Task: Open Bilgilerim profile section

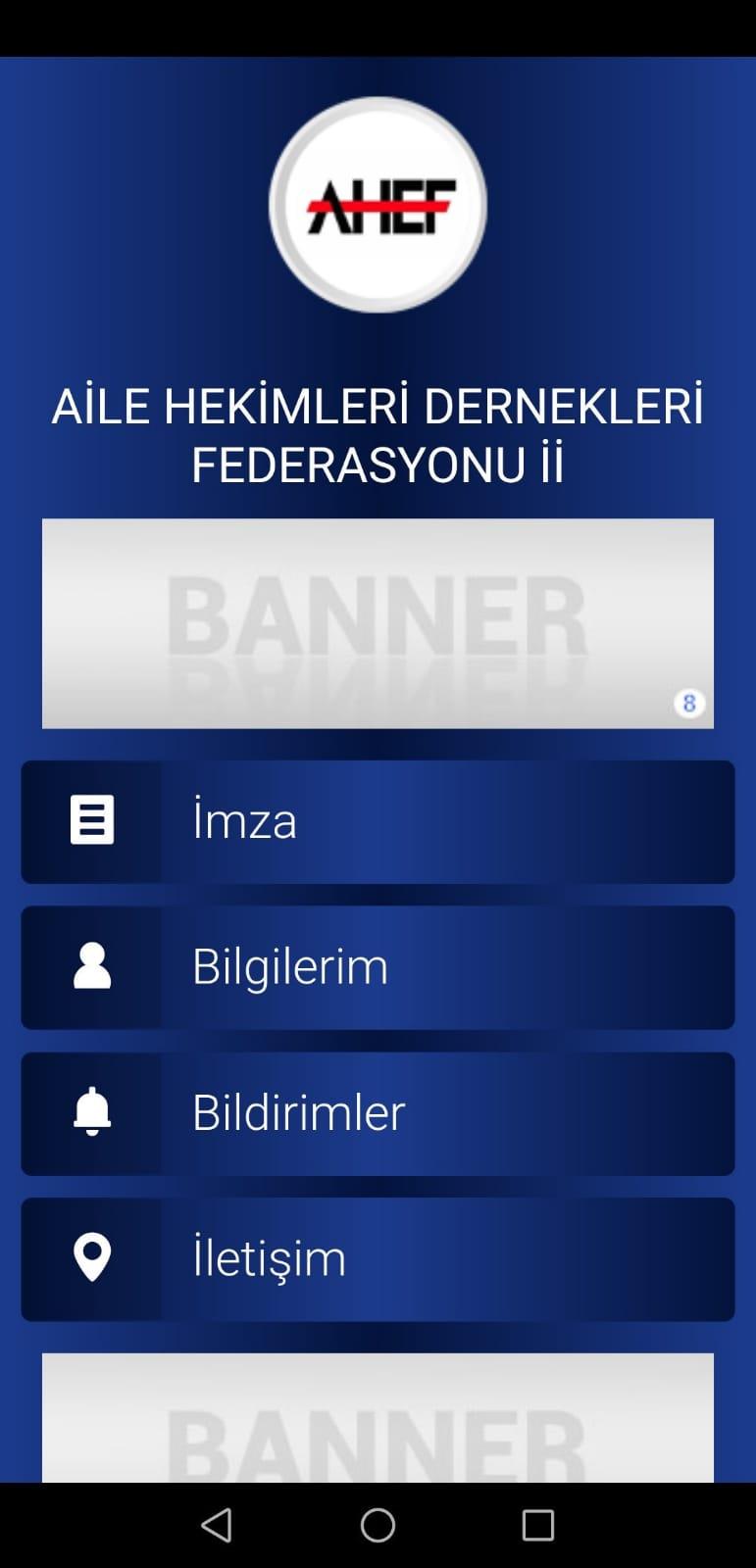Action: [378, 967]
